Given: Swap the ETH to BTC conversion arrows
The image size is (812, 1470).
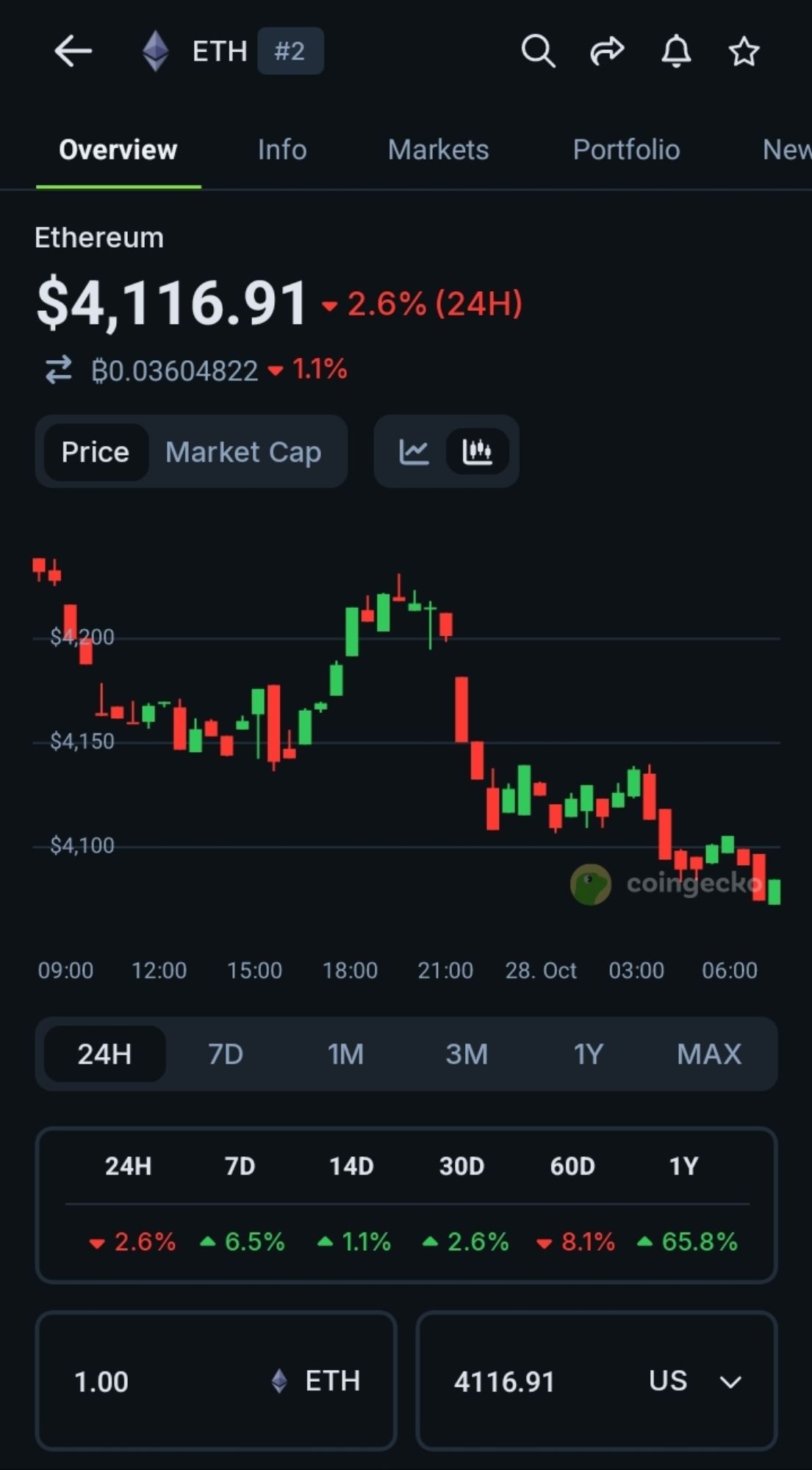Looking at the screenshot, I should pyautogui.click(x=59, y=370).
